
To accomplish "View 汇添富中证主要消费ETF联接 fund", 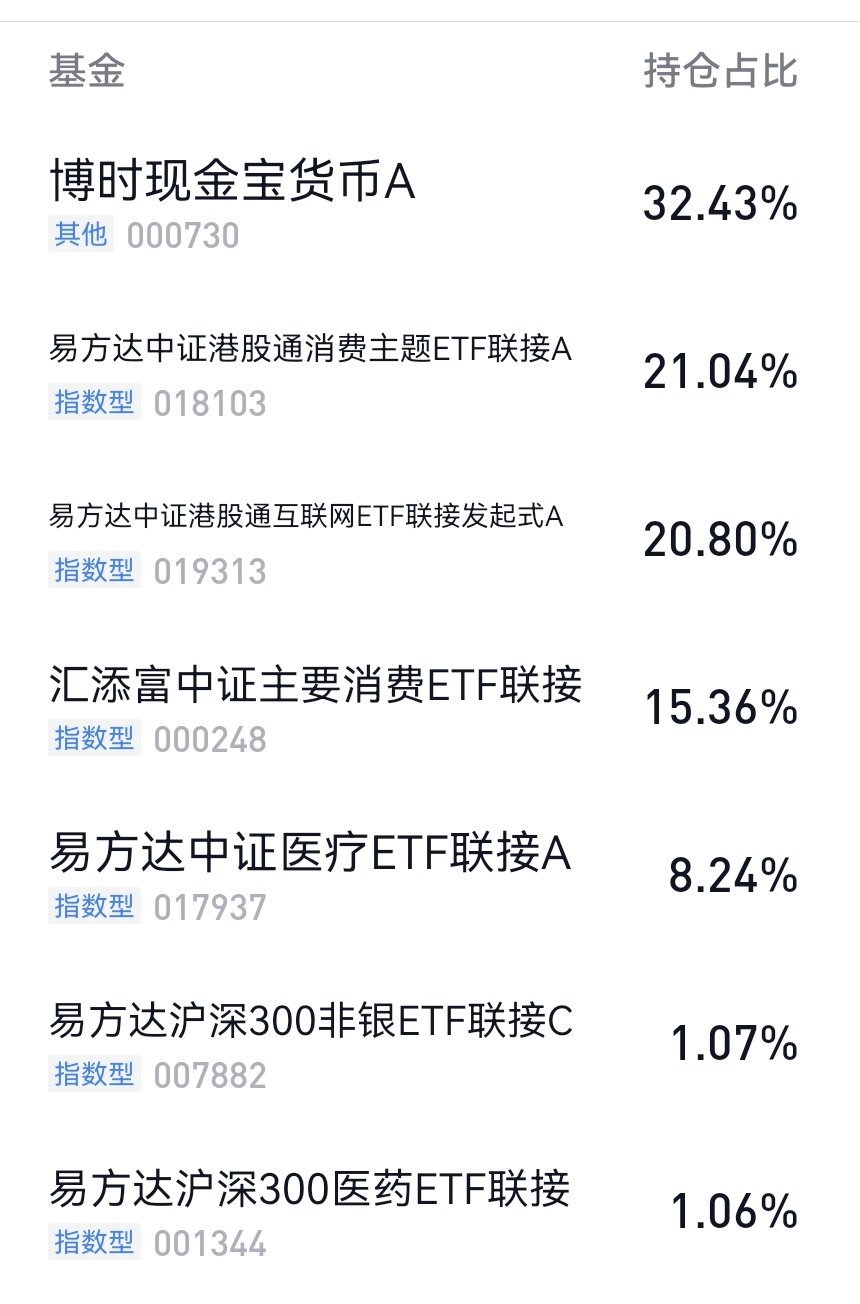I will [430, 709].
